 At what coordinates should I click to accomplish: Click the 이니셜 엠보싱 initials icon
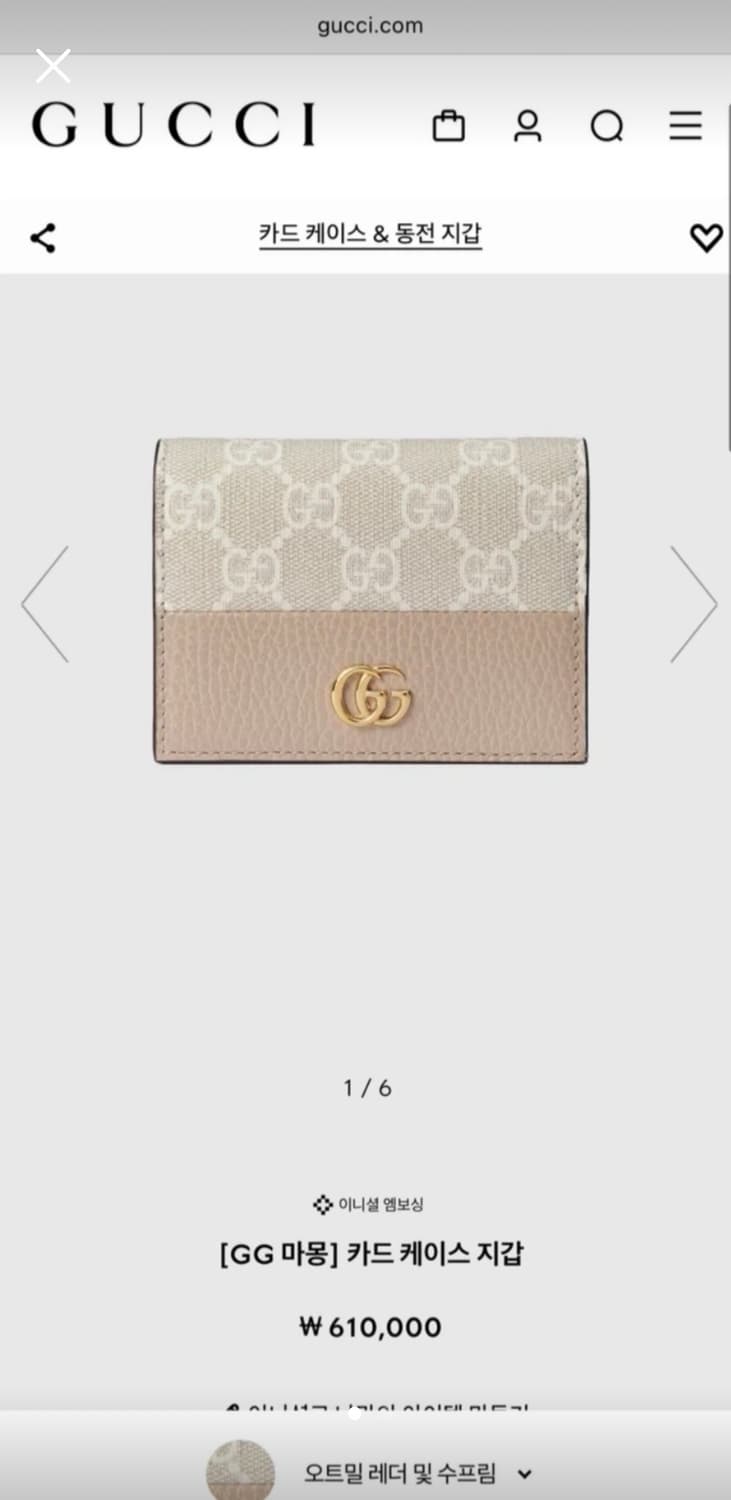point(319,1204)
